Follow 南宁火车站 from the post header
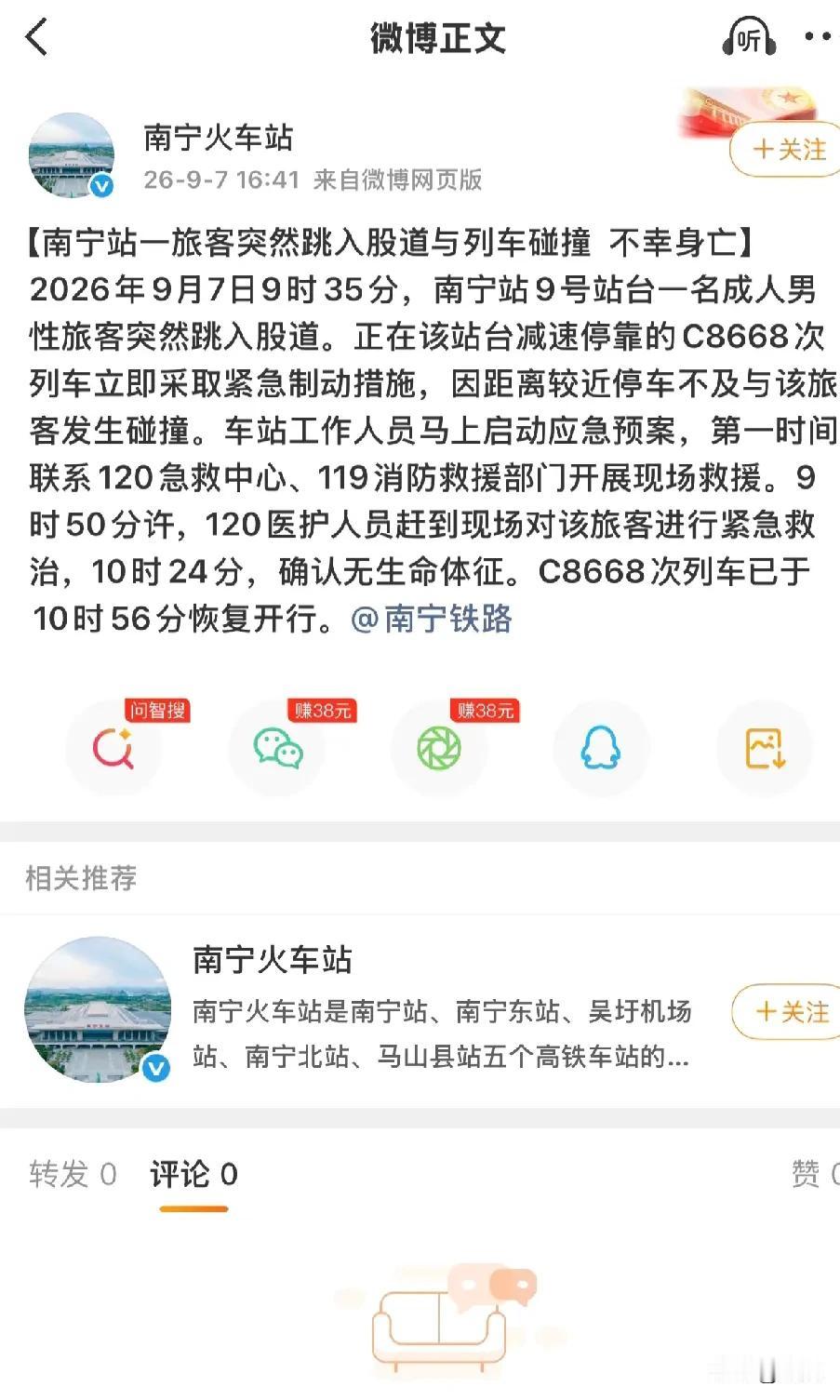Viewport: 840px width, 1400px height. [786, 149]
